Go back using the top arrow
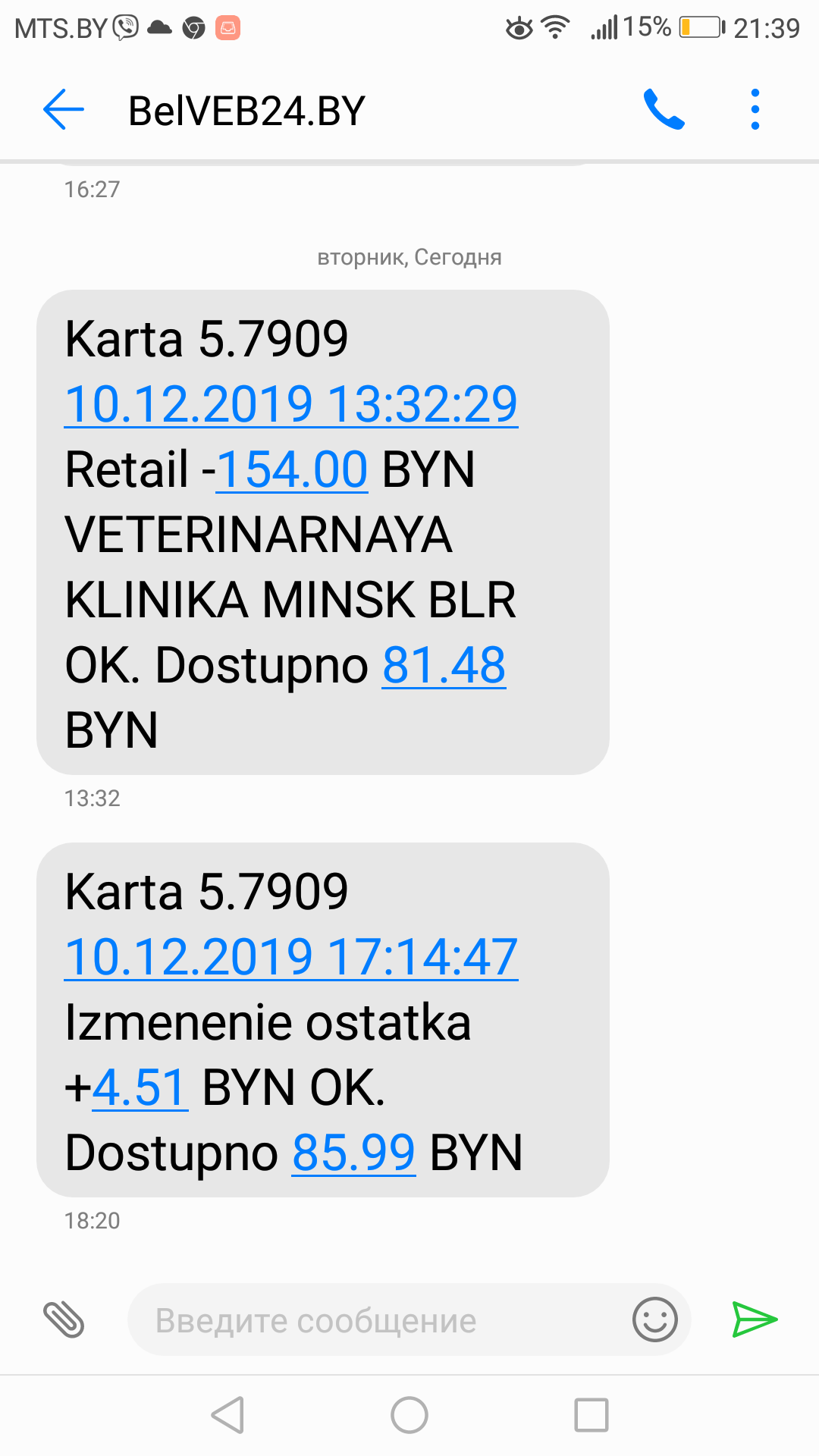Image resolution: width=819 pixels, height=1456 pixels. coord(64,110)
